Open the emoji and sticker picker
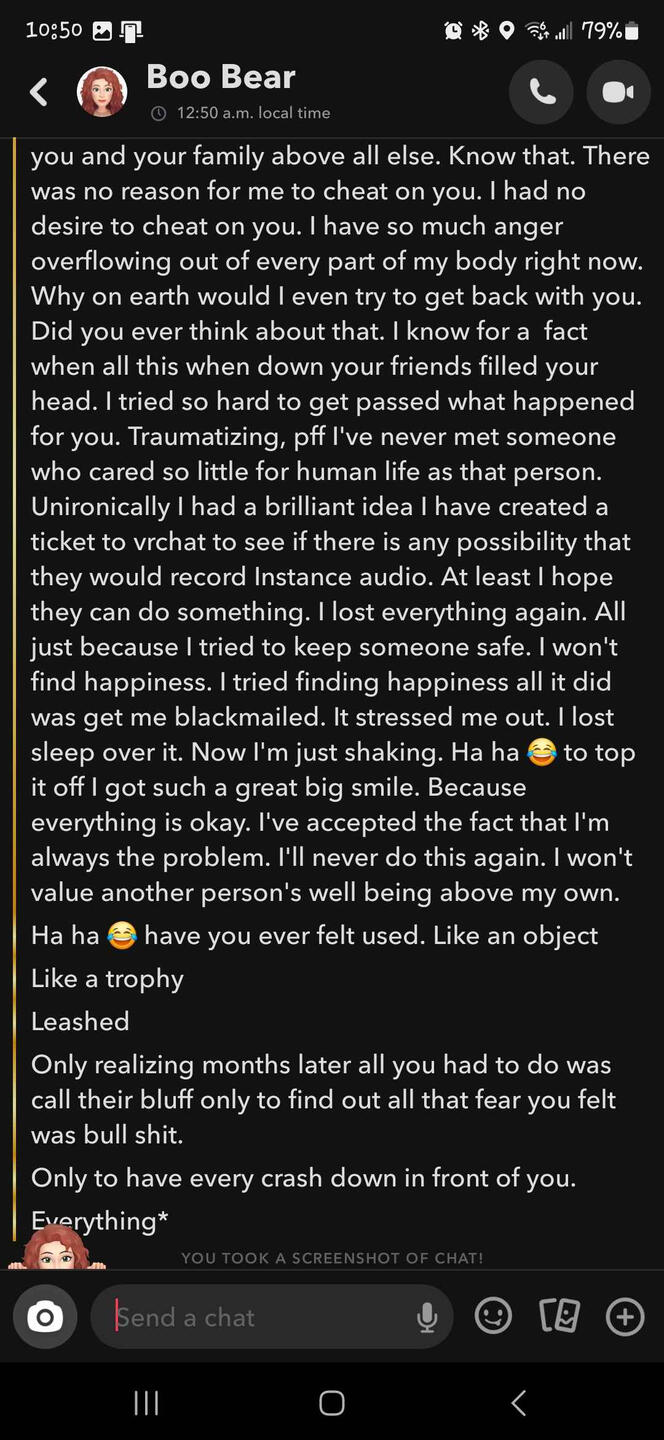The height and width of the screenshot is (1440, 664). [x=492, y=1317]
